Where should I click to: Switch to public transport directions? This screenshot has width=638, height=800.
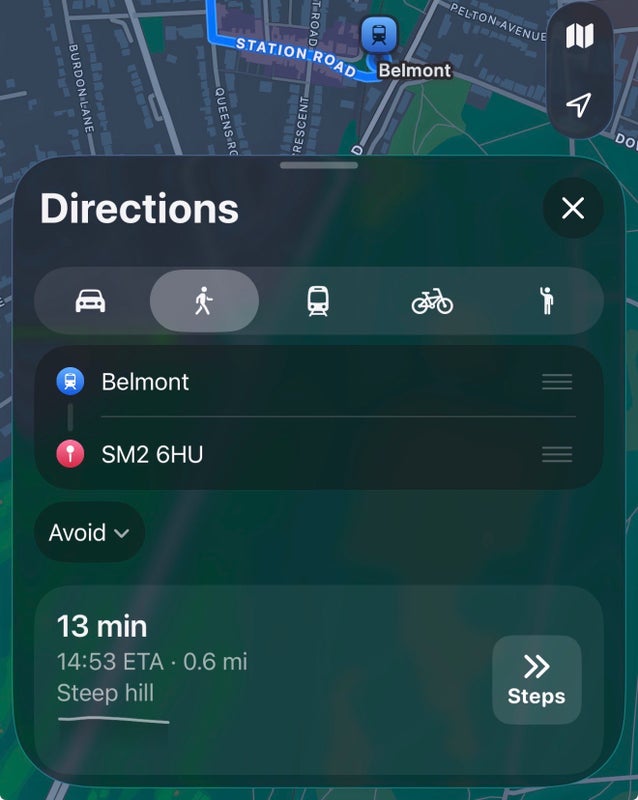[318, 300]
